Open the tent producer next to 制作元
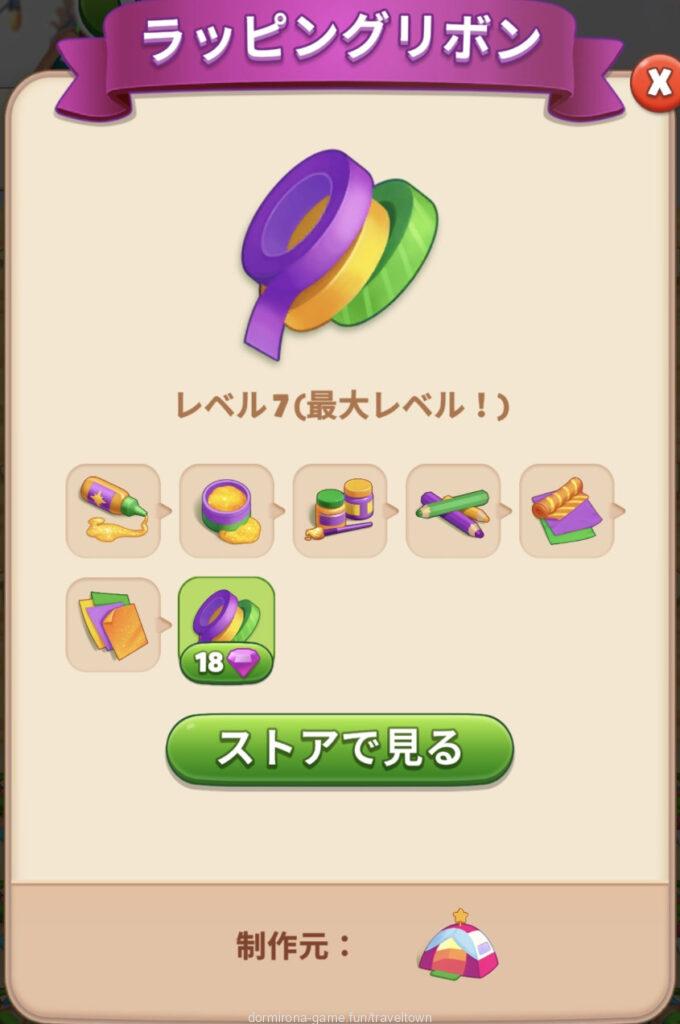The image size is (680, 1024). pyautogui.click(x=458, y=947)
